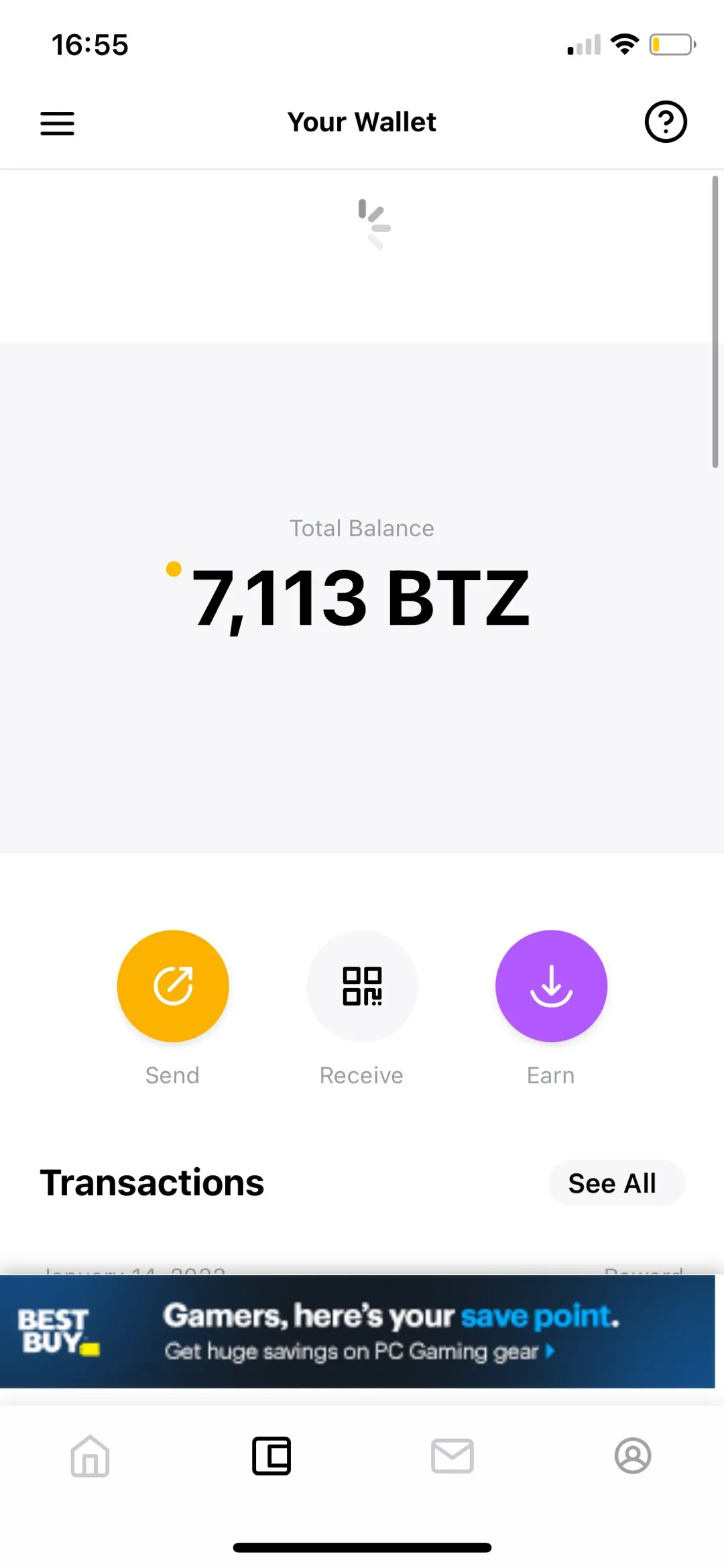The image size is (724, 1568).
Task: Switch to the Home tab
Action: (x=90, y=1456)
